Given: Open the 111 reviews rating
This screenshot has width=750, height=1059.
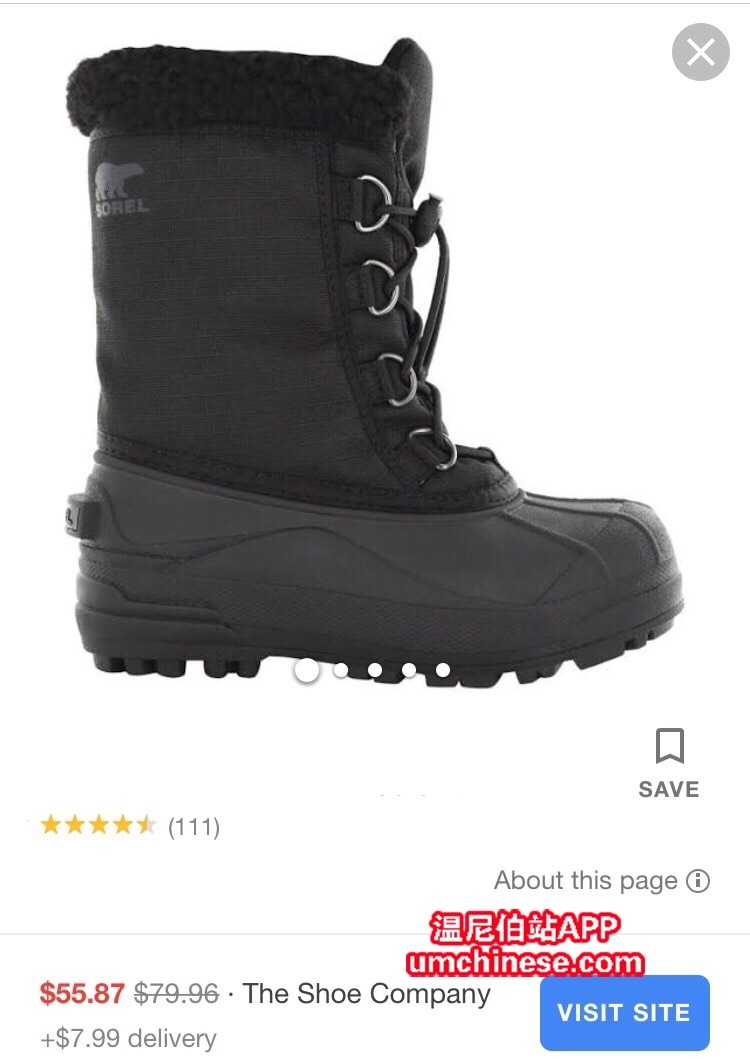Looking at the screenshot, I should coord(130,826).
